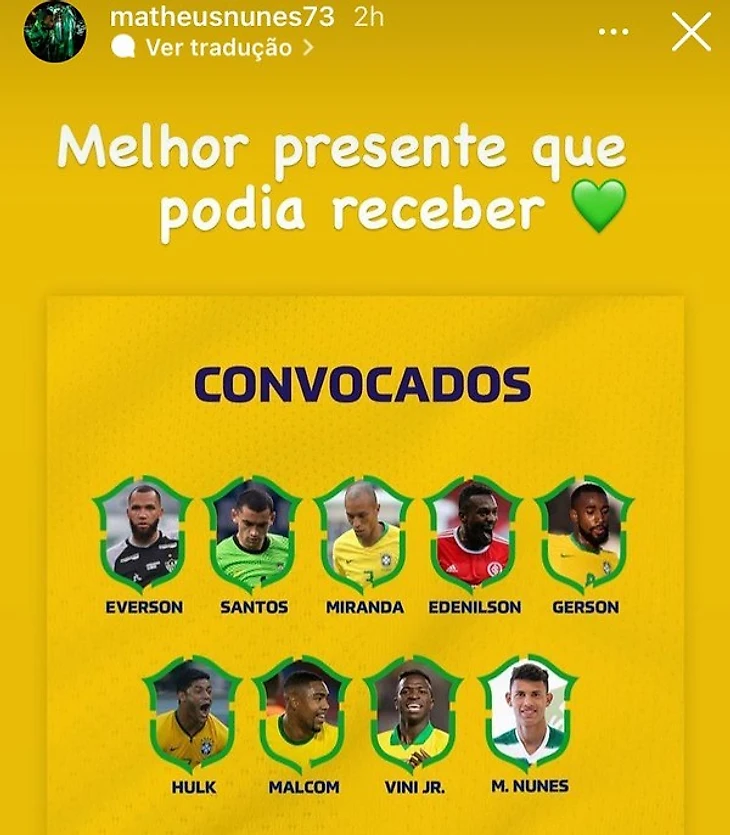Tap Ver tradução to translate the story

point(218,47)
